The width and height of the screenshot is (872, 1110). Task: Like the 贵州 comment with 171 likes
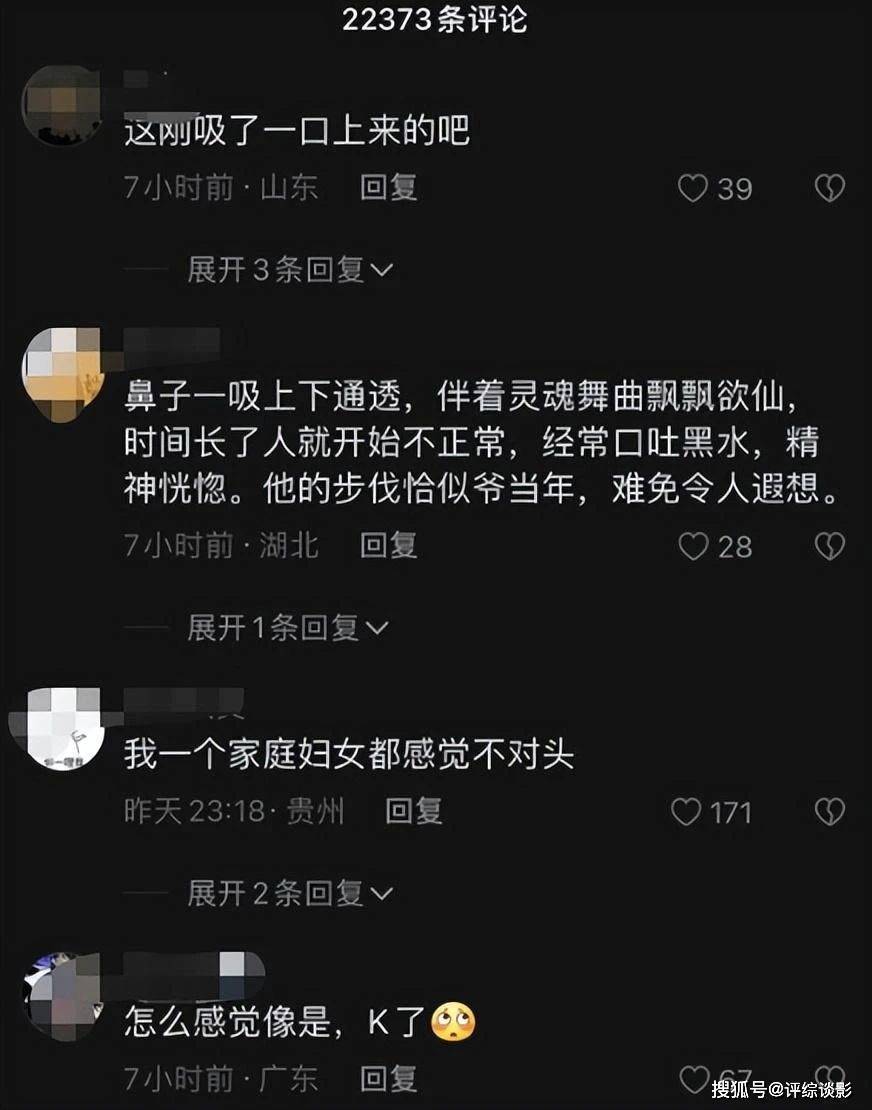tap(686, 811)
